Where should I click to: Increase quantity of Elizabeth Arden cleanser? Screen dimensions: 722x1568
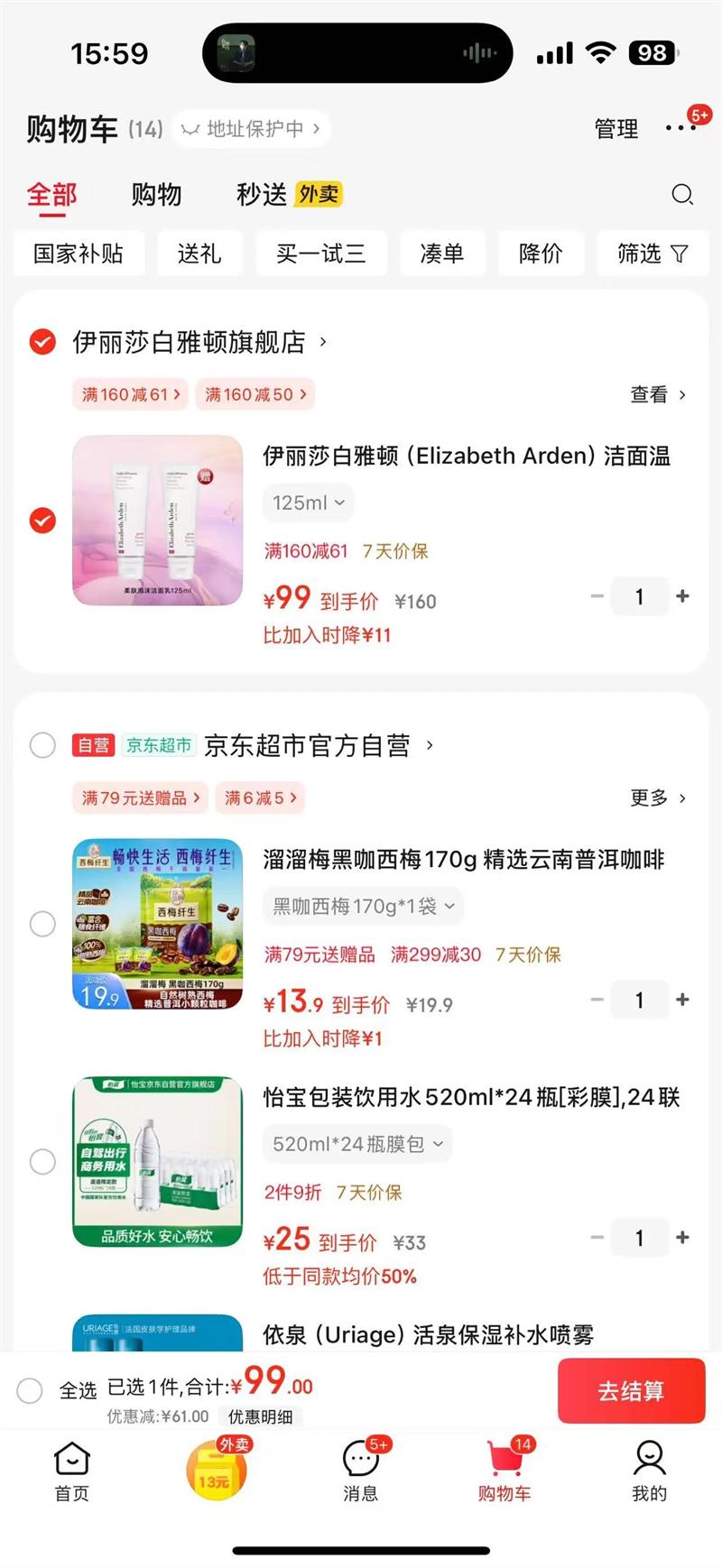coord(682,596)
